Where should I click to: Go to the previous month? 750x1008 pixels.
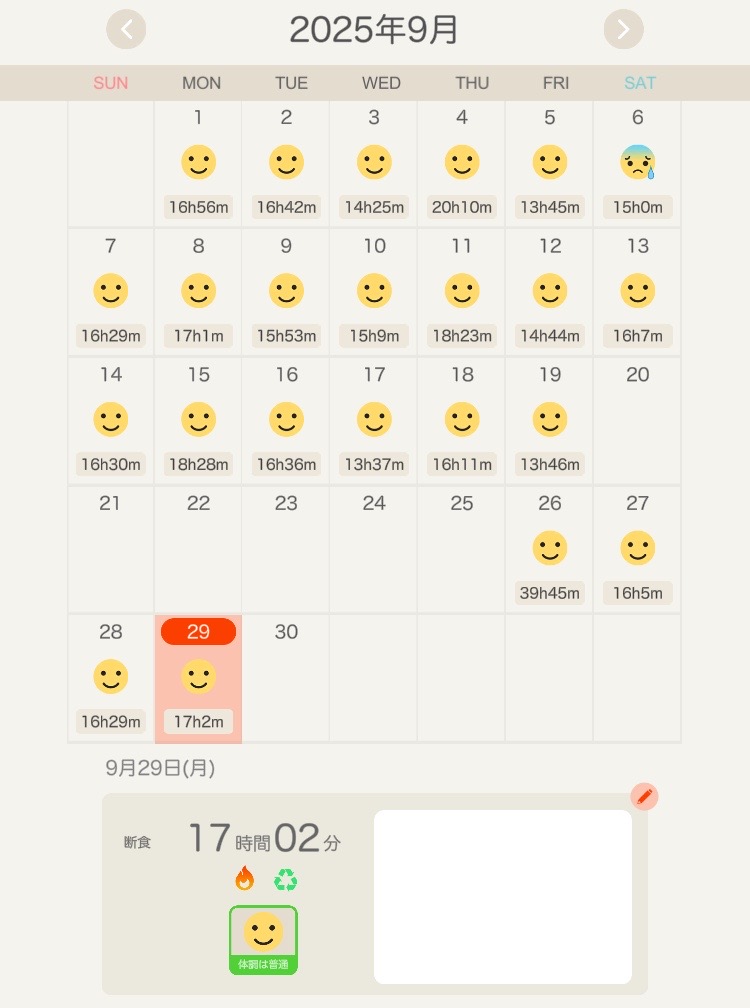click(x=126, y=29)
